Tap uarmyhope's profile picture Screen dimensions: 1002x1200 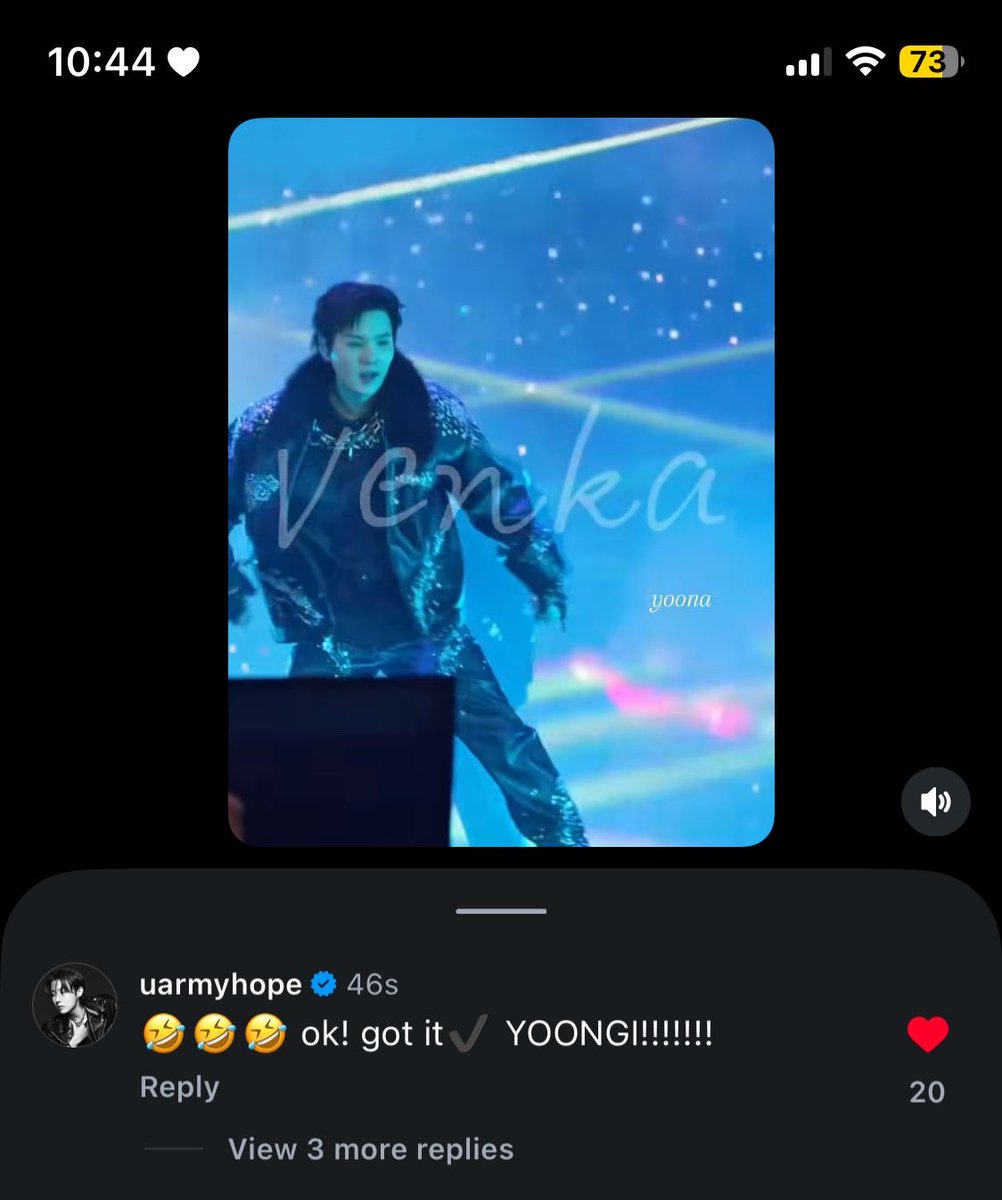click(x=76, y=1005)
